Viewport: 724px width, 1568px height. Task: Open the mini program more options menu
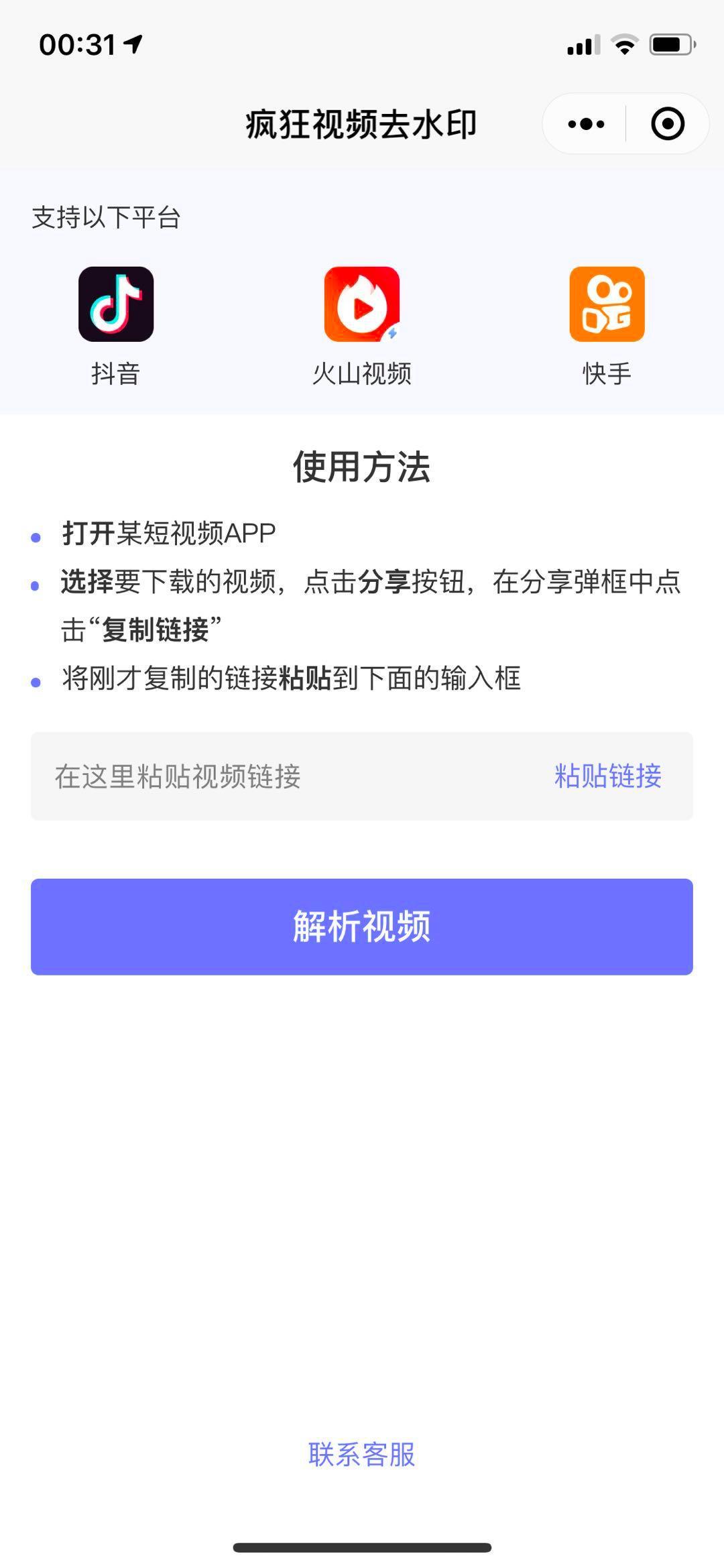(586, 124)
